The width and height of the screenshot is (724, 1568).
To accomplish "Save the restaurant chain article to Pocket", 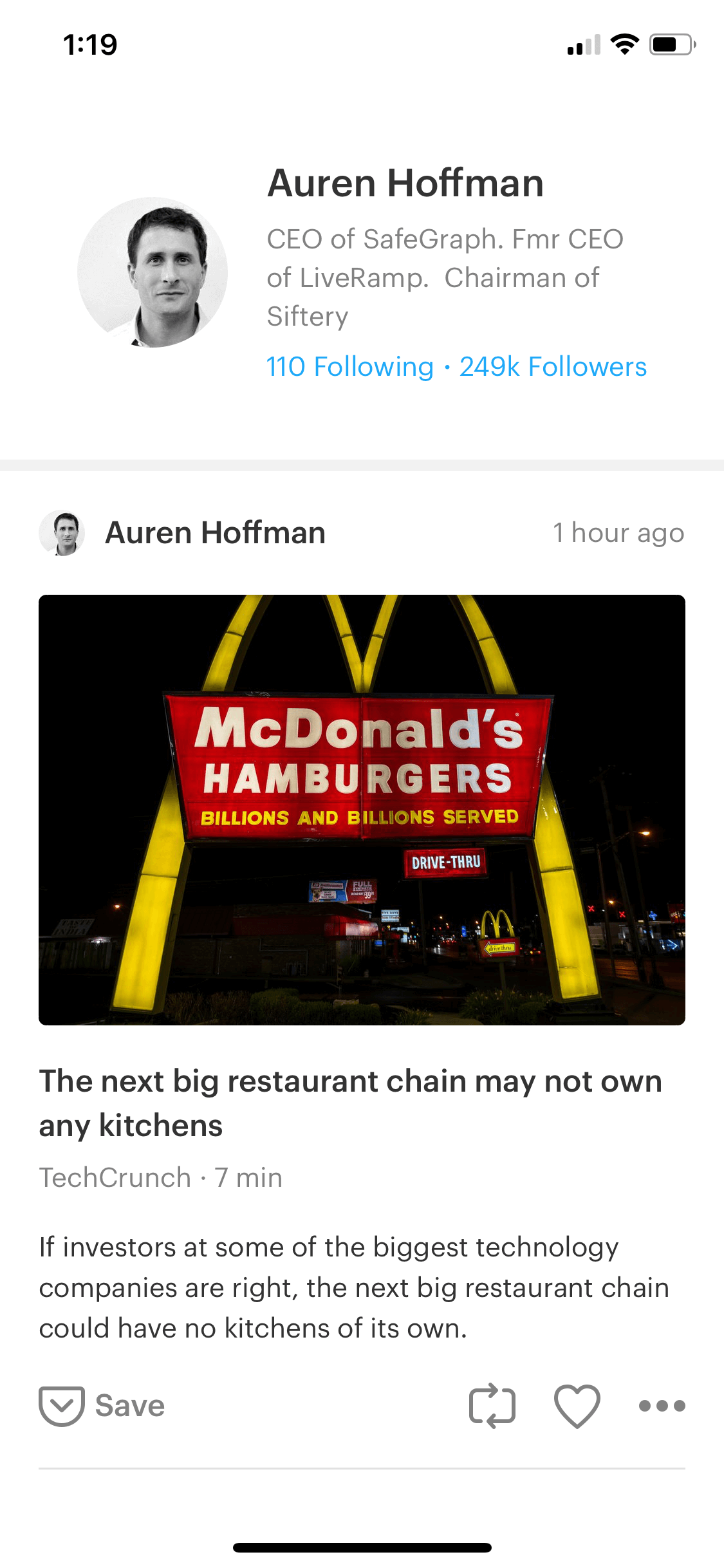I will 102,1406.
